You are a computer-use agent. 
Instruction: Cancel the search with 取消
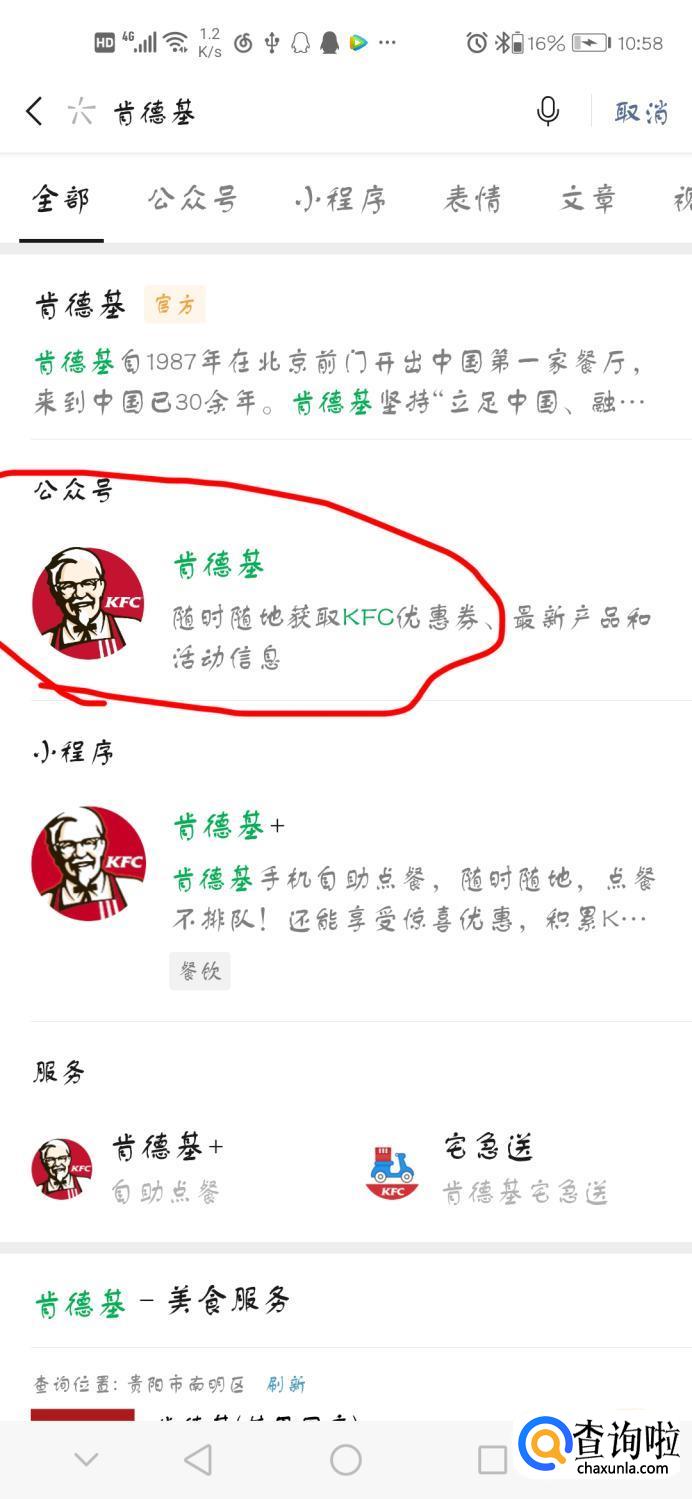point(642,111)
